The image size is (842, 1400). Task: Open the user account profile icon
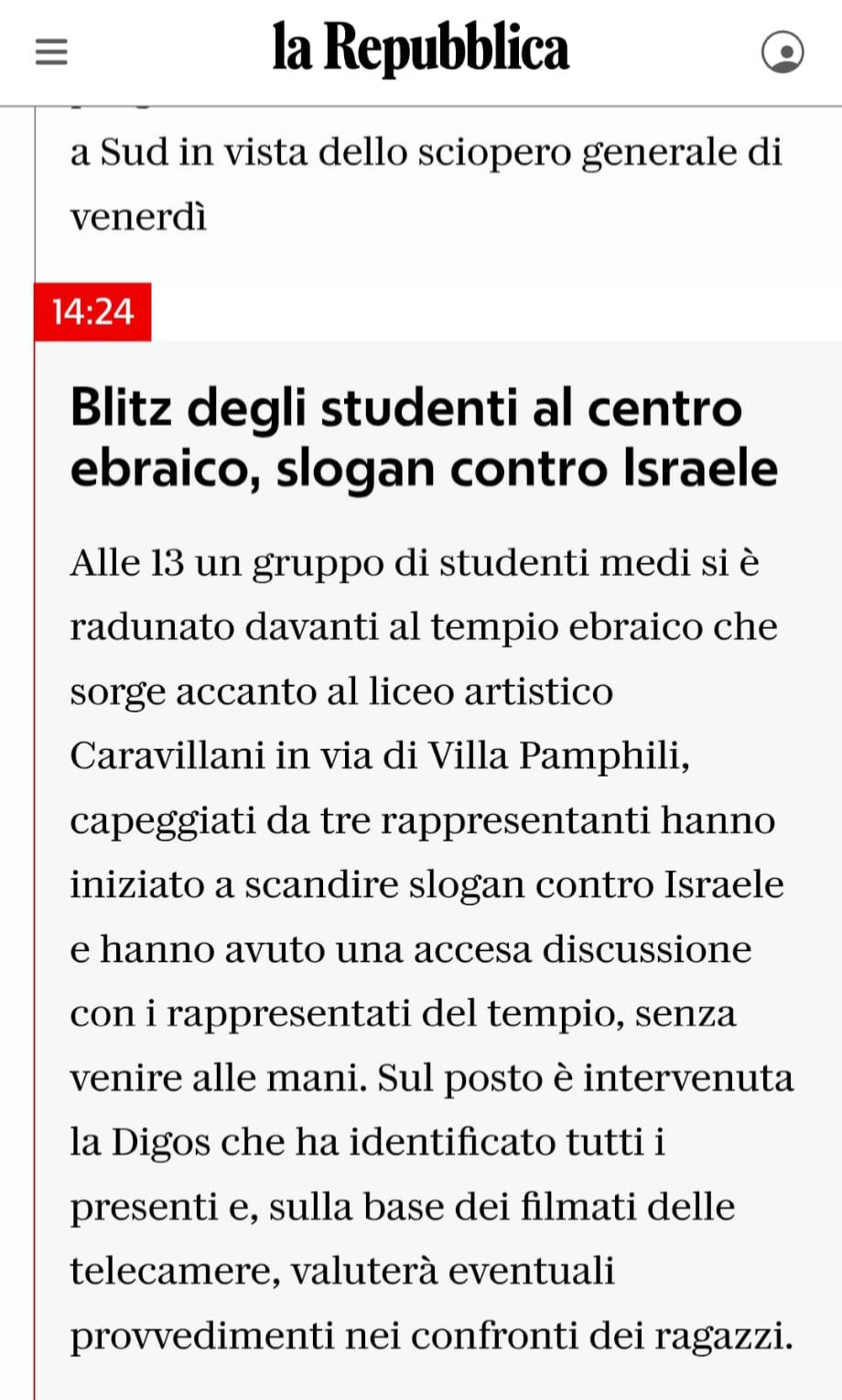783,52
